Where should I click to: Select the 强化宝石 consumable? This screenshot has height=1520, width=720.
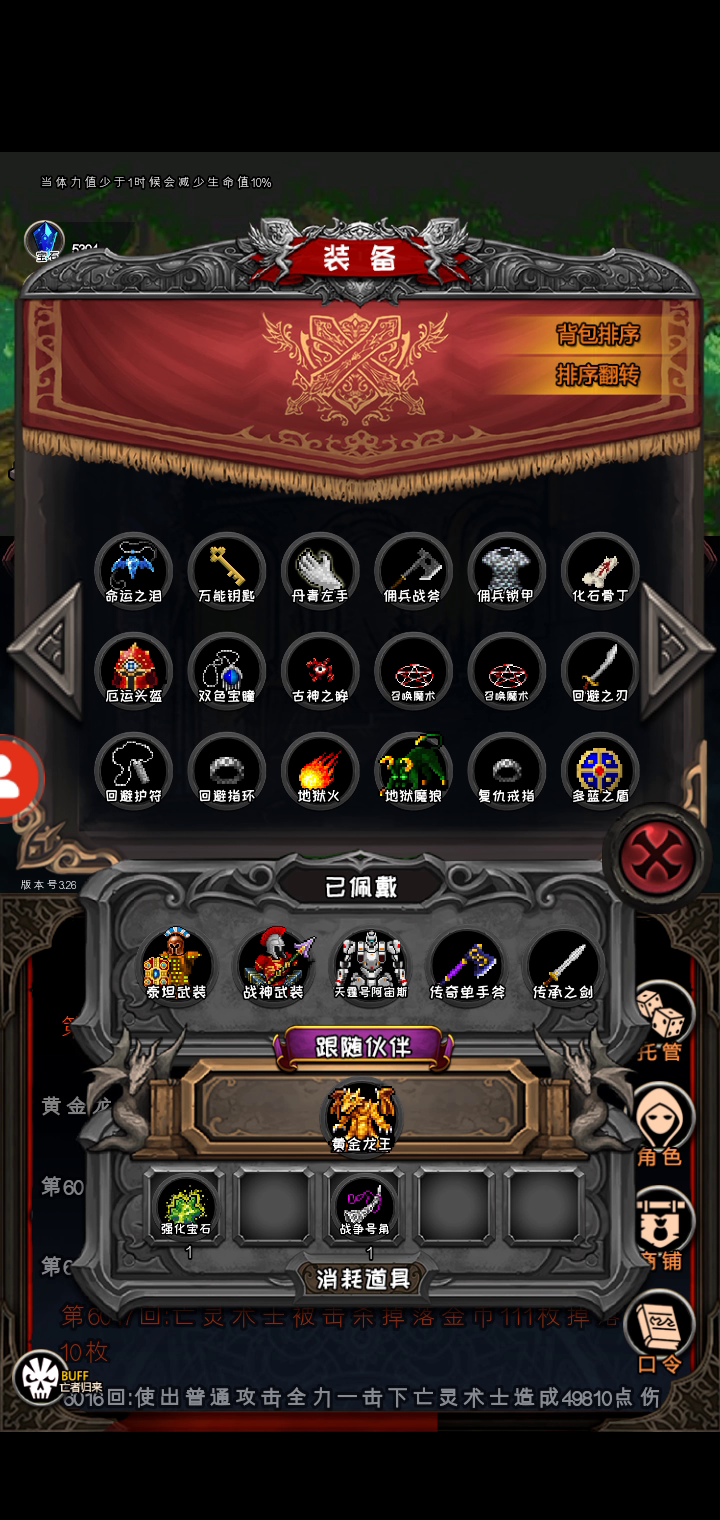(186, 1206)
